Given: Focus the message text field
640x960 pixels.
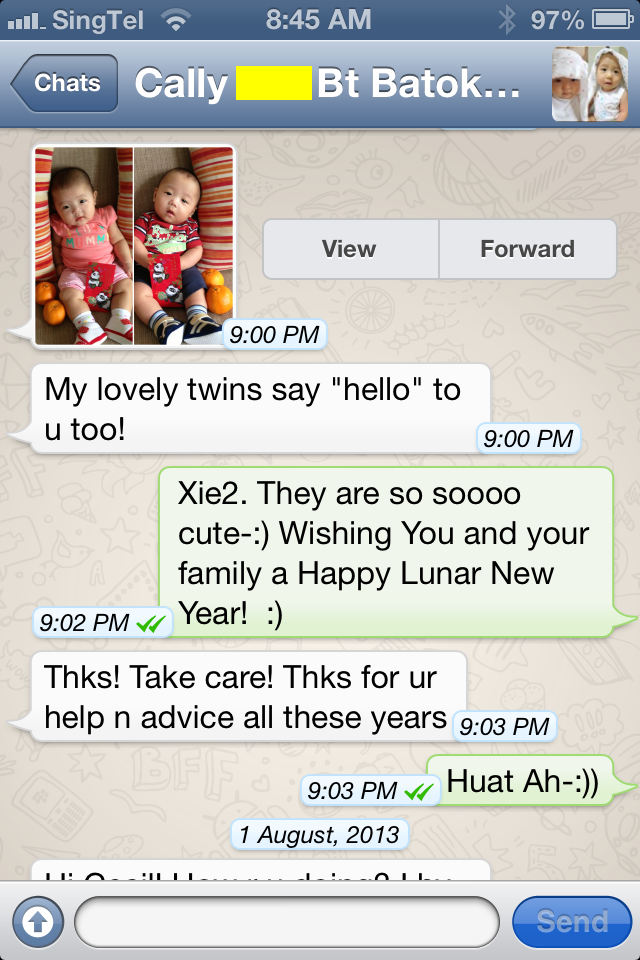Looking at the screenshot, I should click(286, 920).
